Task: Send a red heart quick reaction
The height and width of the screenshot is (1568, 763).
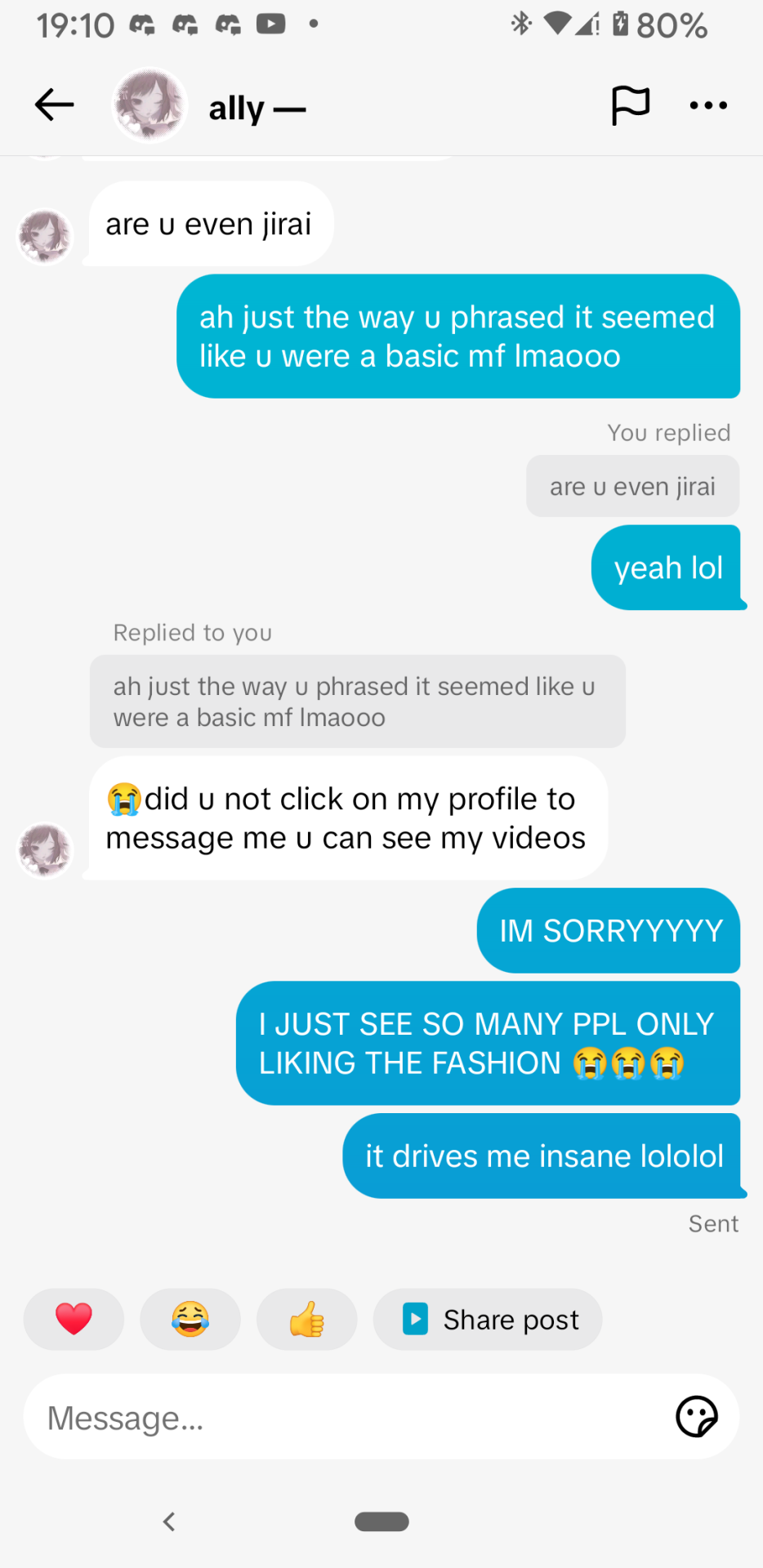Action: click(x=74, y=1319)
